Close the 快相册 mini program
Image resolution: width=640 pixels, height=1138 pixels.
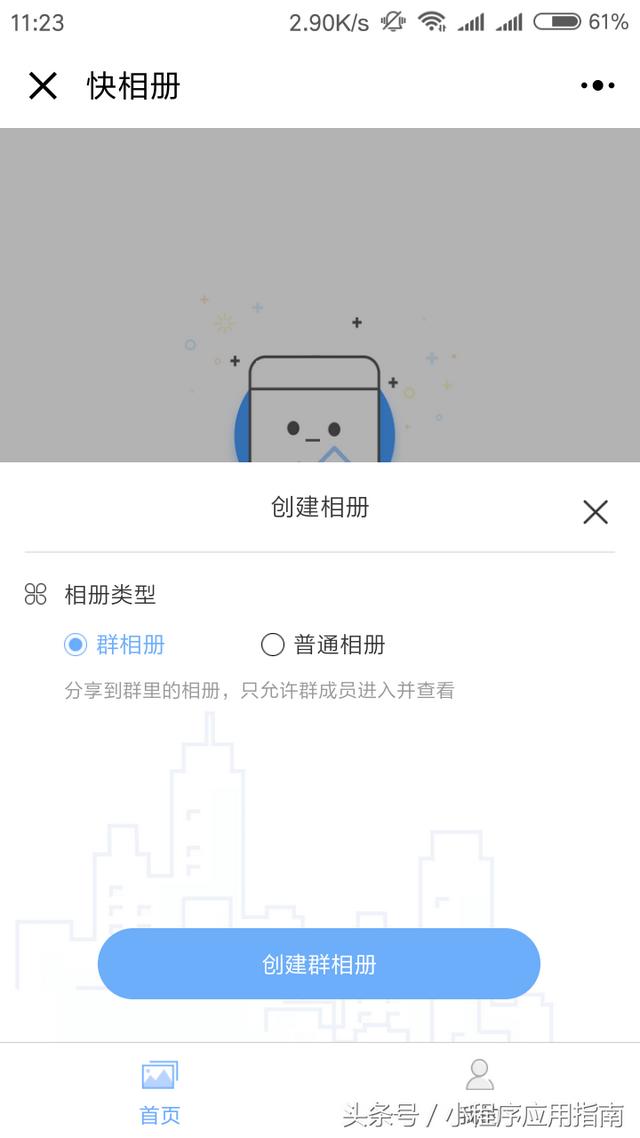[43, 86]
